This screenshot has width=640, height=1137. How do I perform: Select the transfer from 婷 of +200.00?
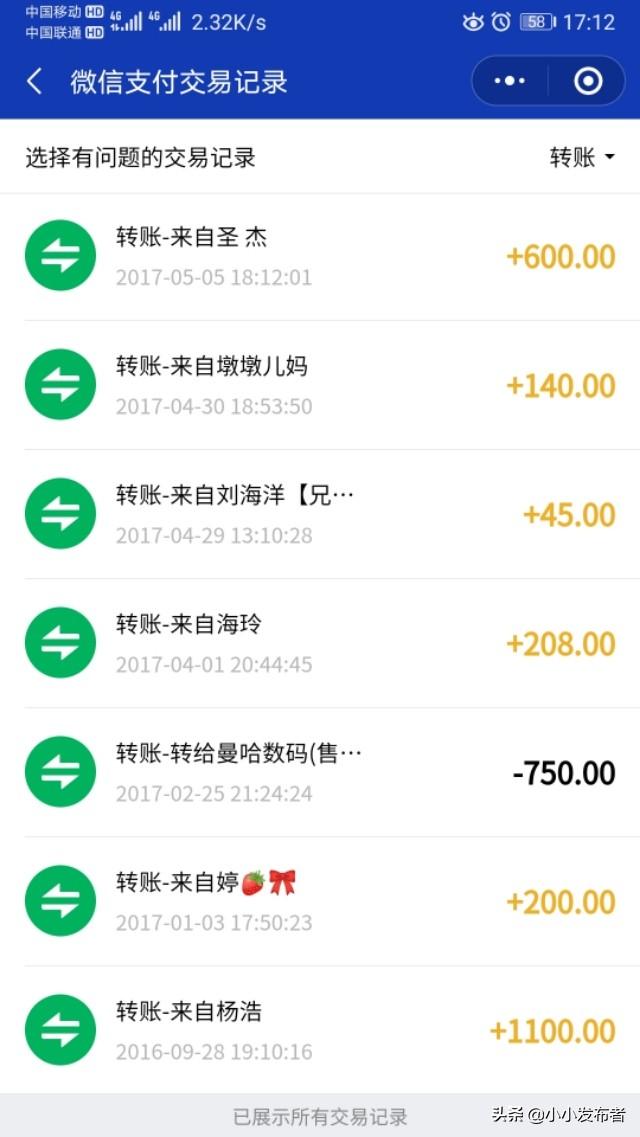(x=320, y=901)
